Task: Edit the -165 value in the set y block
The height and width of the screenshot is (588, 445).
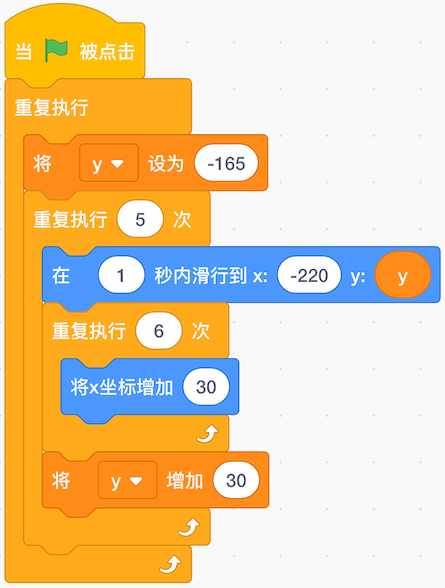Action: pyautogui.click(x=226, y=163)
